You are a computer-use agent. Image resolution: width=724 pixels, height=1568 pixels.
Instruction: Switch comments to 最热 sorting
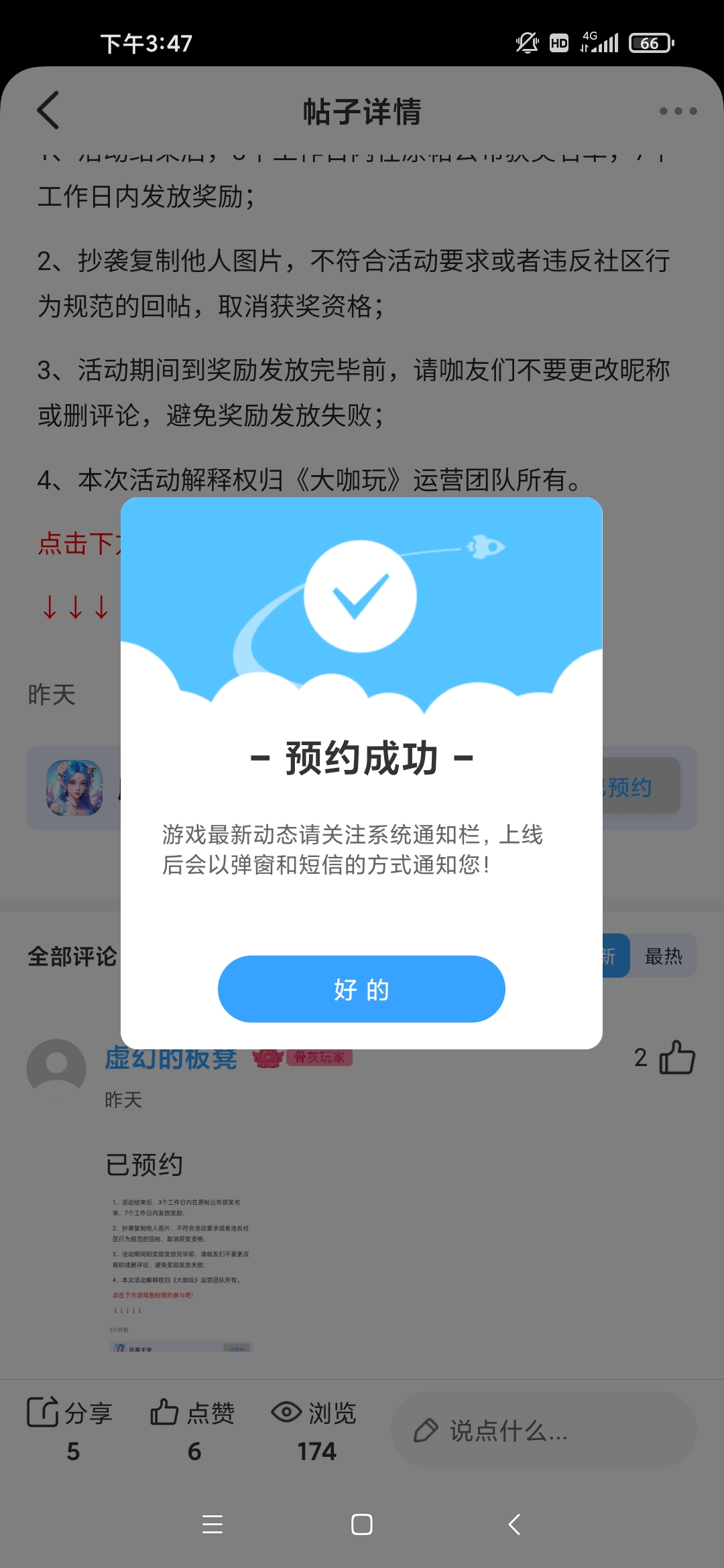[663, 956]
